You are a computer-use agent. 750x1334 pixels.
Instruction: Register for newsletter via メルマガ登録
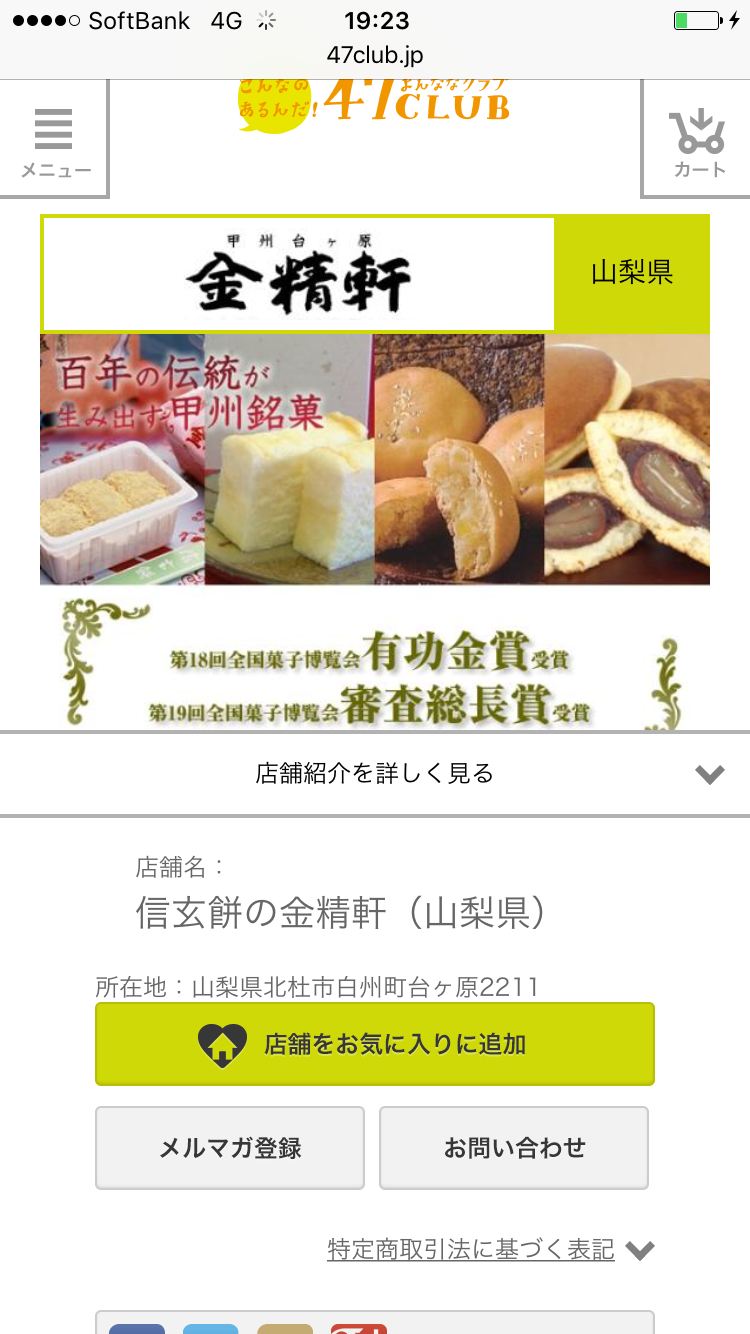(230, 1147)
